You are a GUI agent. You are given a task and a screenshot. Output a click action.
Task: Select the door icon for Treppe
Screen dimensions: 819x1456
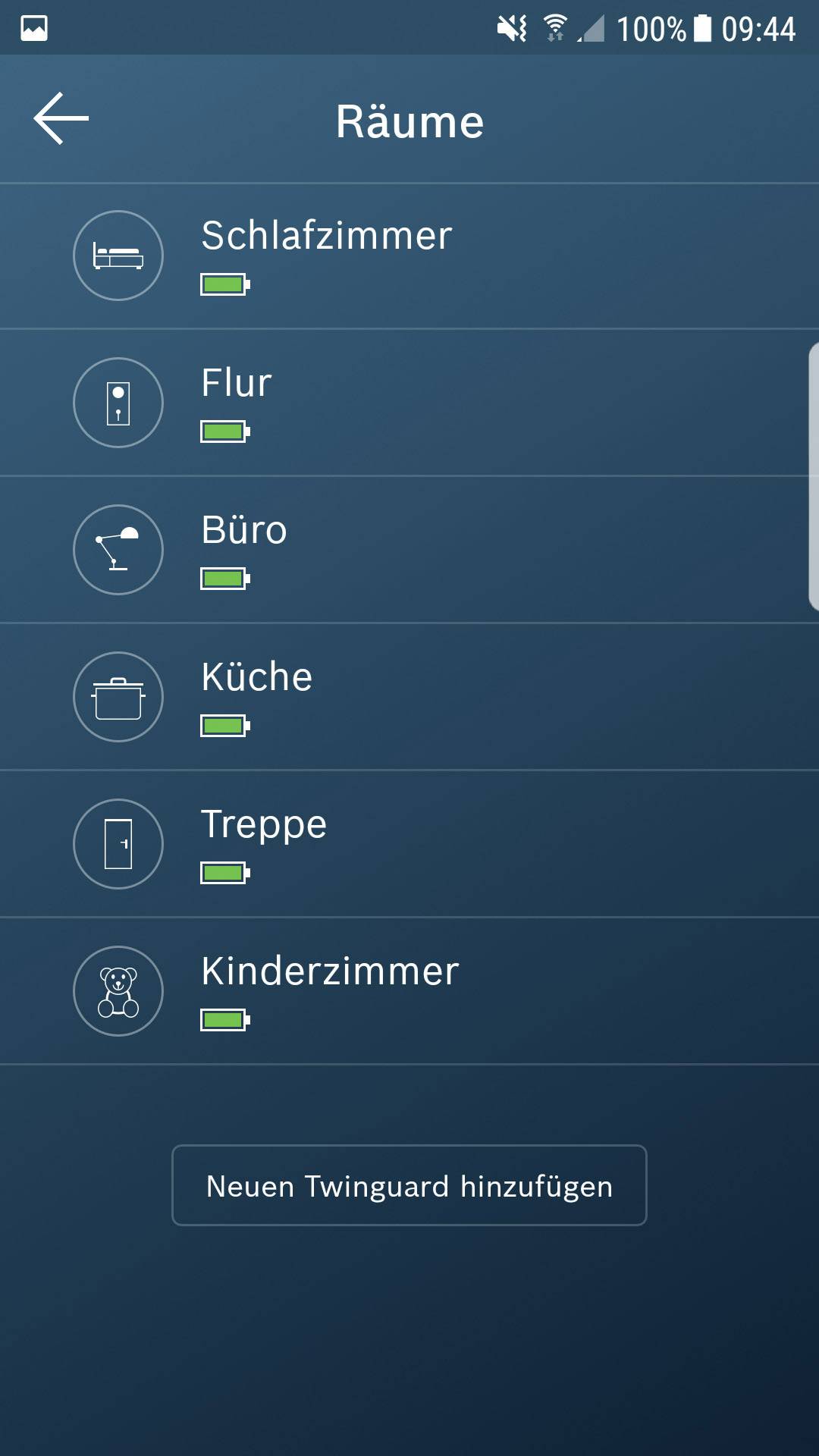[118, 844]
